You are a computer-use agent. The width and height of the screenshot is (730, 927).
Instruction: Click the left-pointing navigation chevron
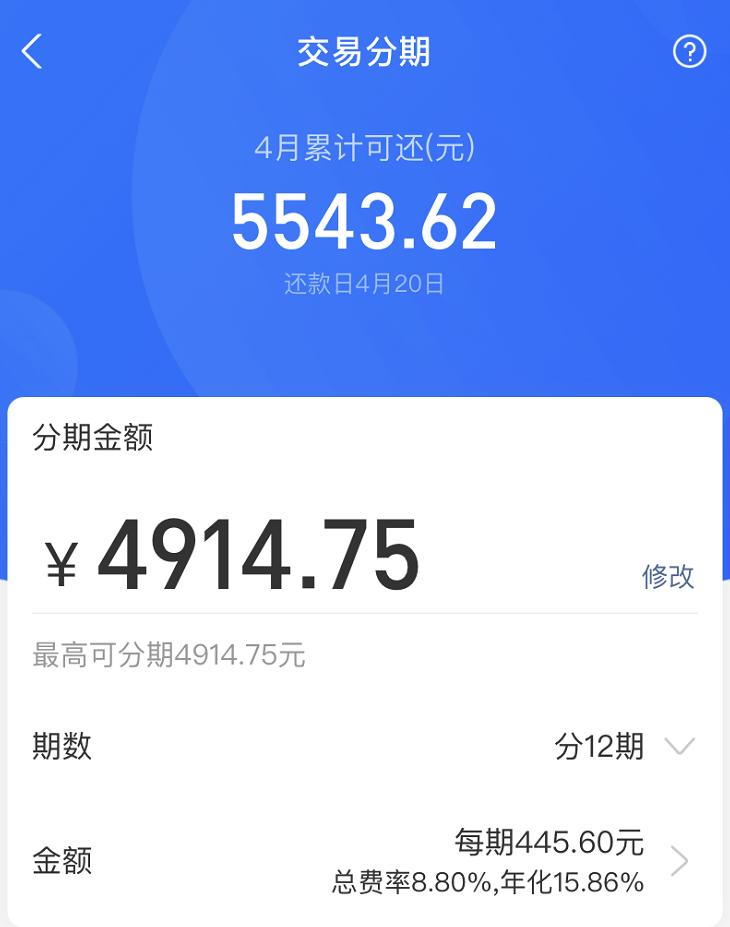[x=33, y=51]
